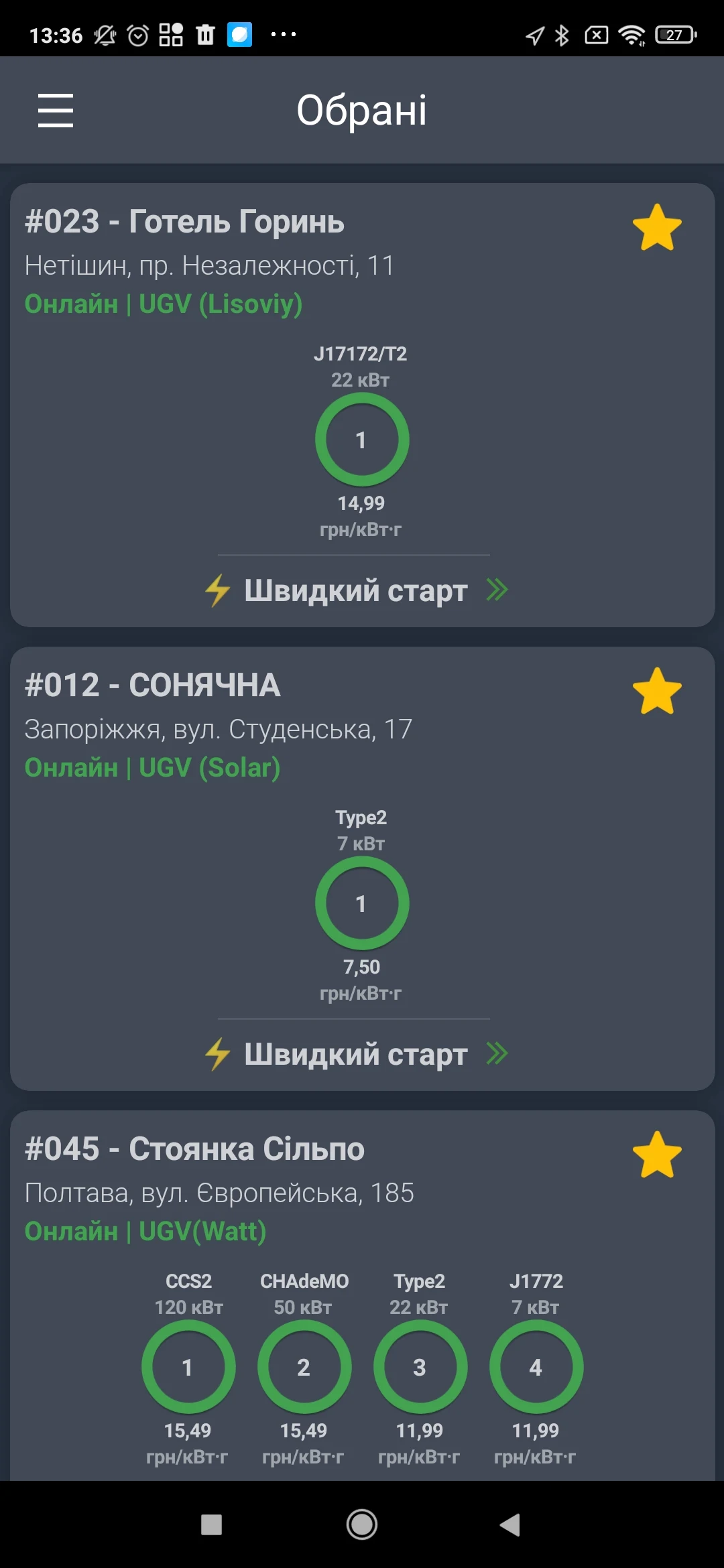Choose Type2 22 кВт connector 3
724x1568 pixels.
(420, 1367)
